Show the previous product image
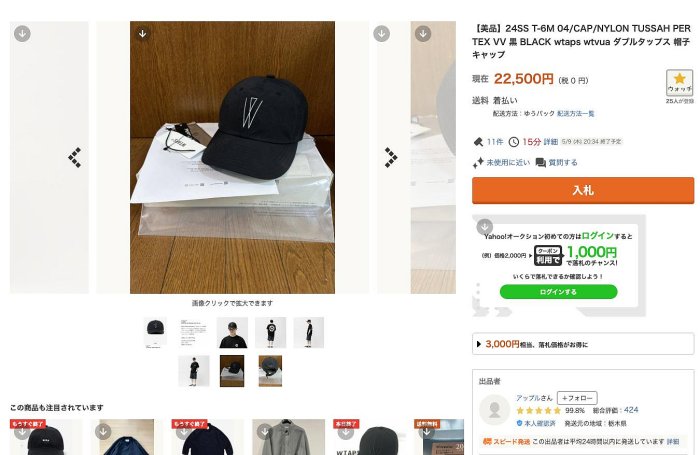This screenshot has width=700, height=455. [x=74, y=157]
